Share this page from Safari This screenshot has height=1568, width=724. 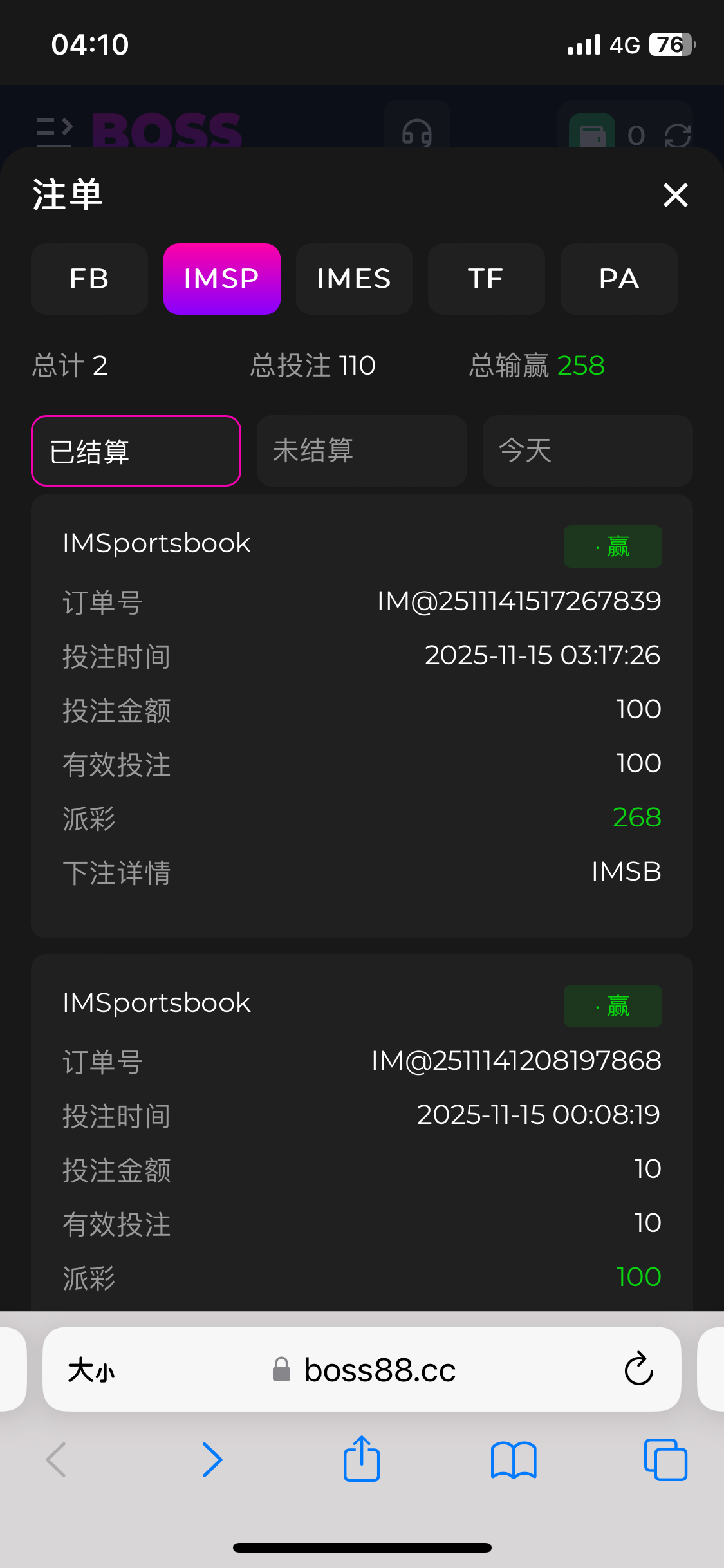pos(362,1459)
